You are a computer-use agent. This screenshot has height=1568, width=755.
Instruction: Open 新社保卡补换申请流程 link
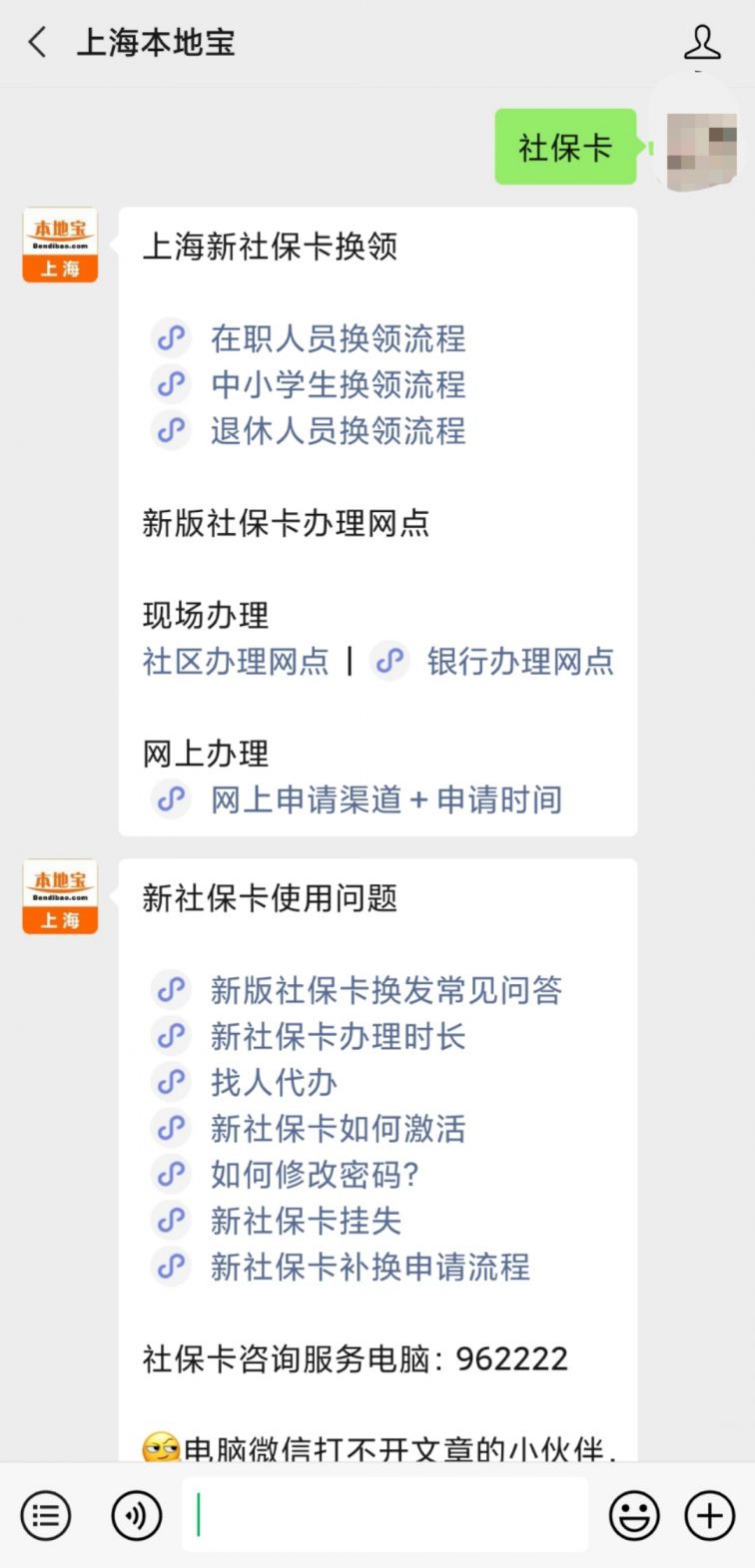(370, 1267)
